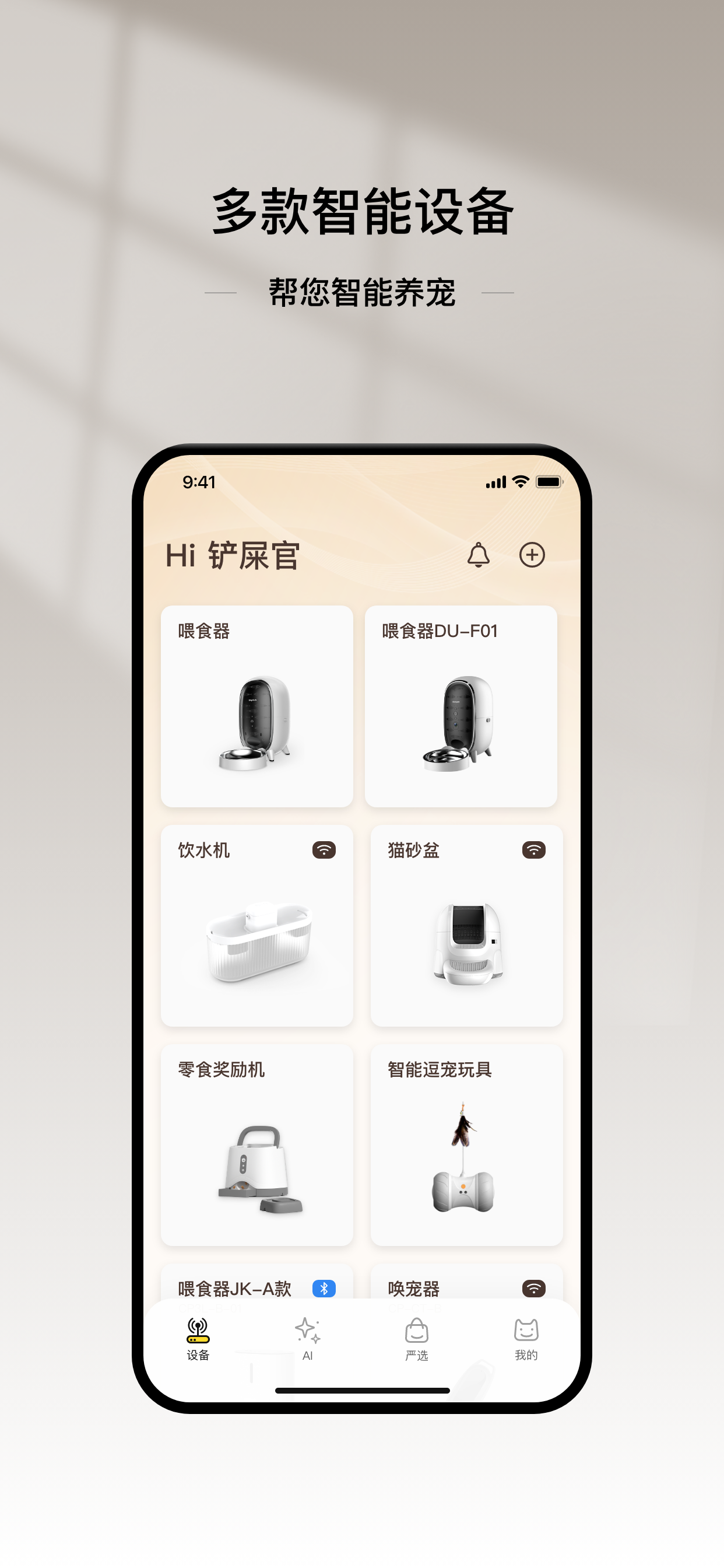
Task: Tap the Bluetooth badge on 喂食器JK-A款
Action: tap(324, 1289)
